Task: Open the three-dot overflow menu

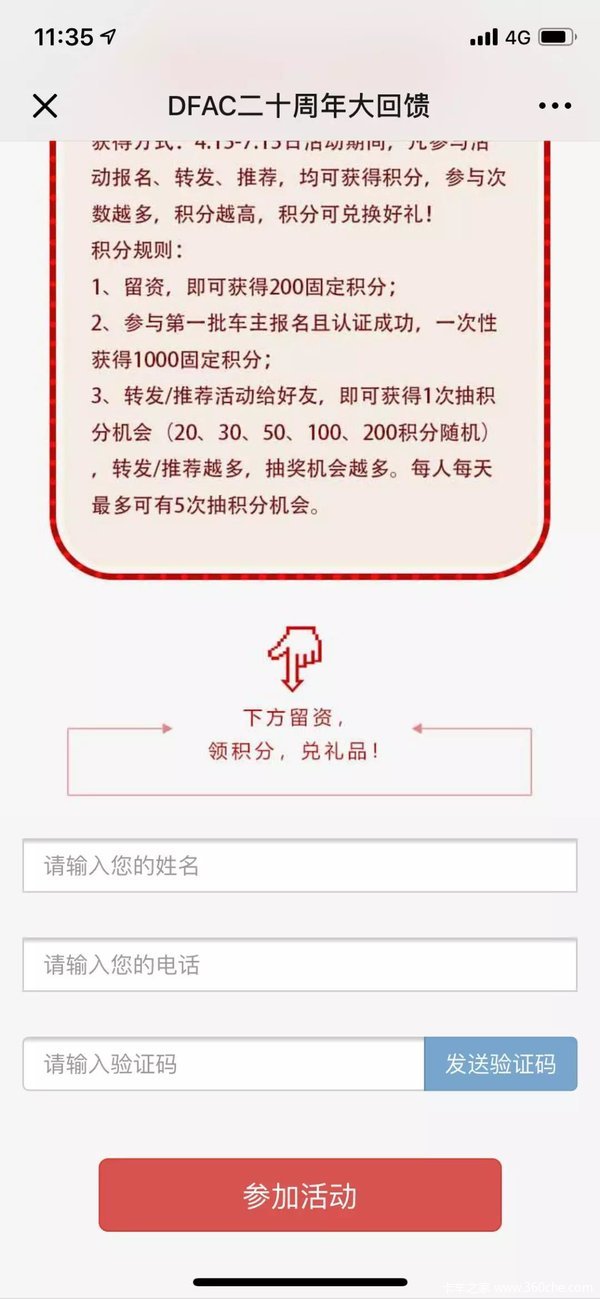Action: [x=554, y=106]
